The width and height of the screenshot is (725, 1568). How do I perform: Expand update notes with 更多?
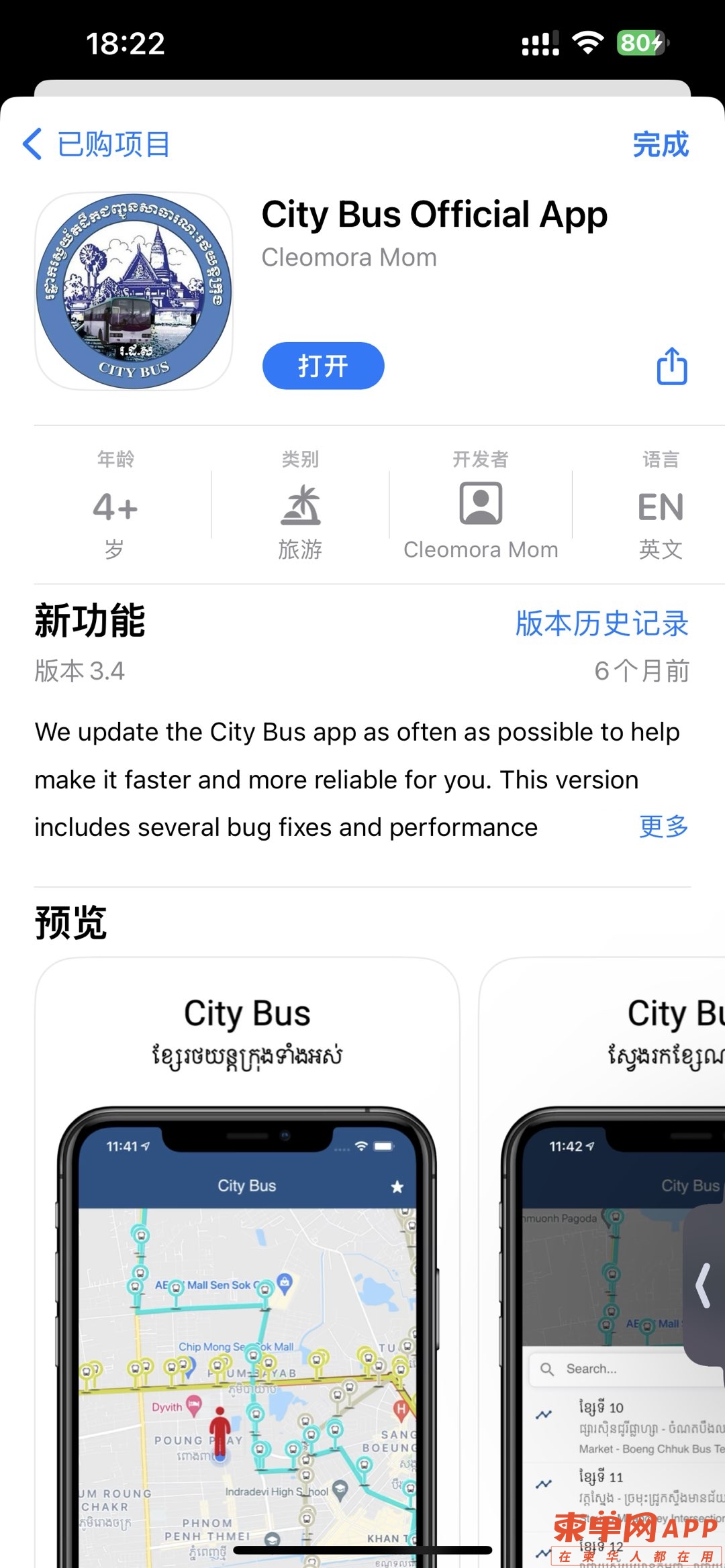tap(663, 827)
